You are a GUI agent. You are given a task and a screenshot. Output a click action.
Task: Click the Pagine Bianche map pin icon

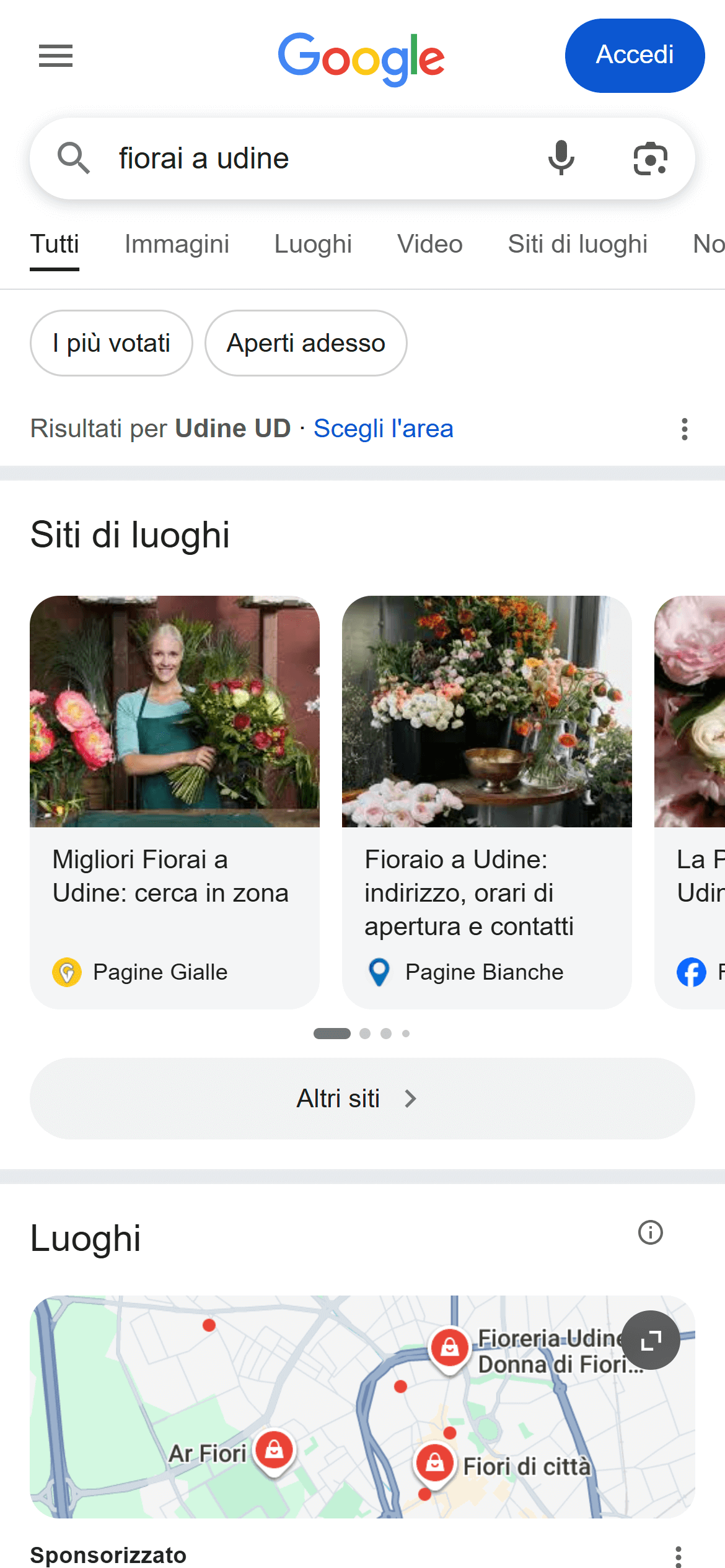pyautogui.click(x=379, y=972)
